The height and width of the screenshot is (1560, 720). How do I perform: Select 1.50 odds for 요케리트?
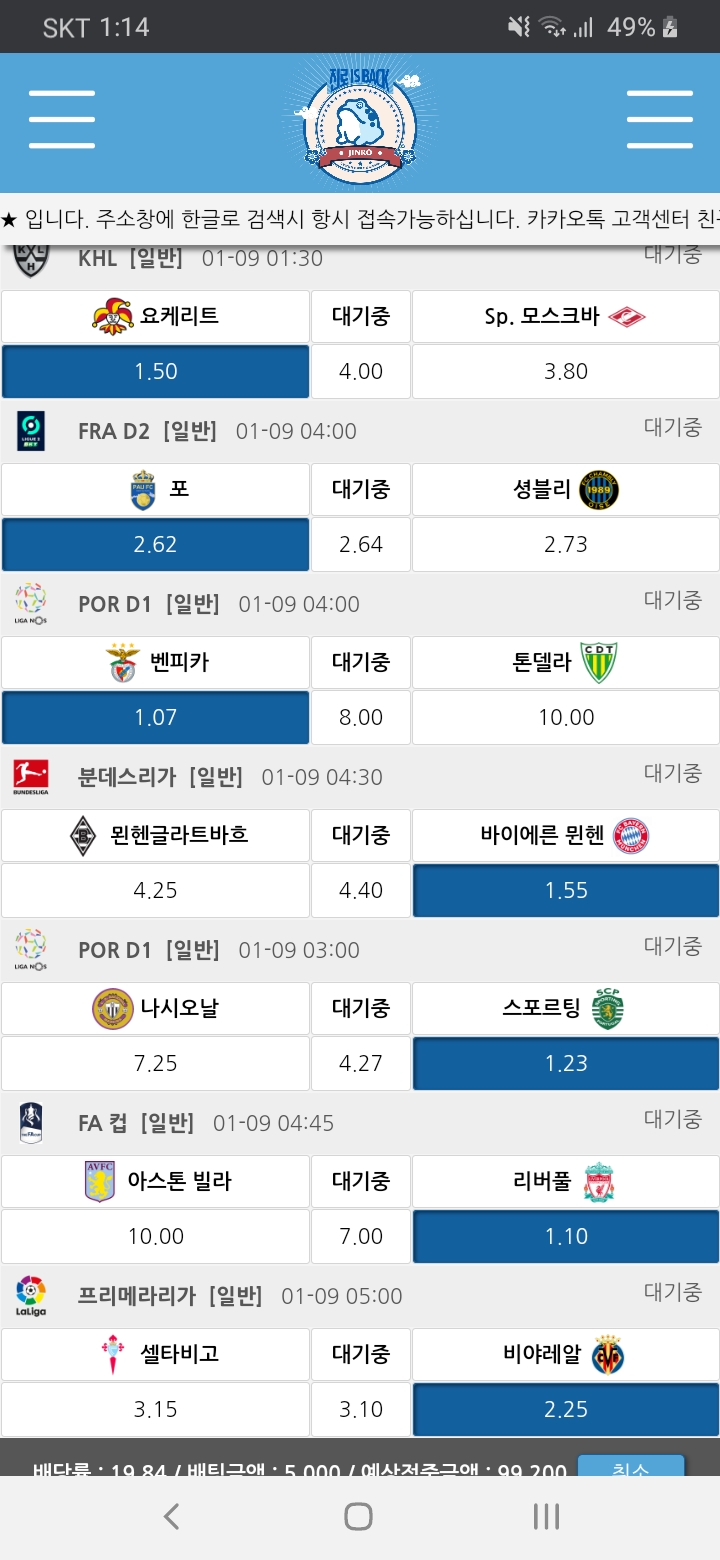click(155, 371)
